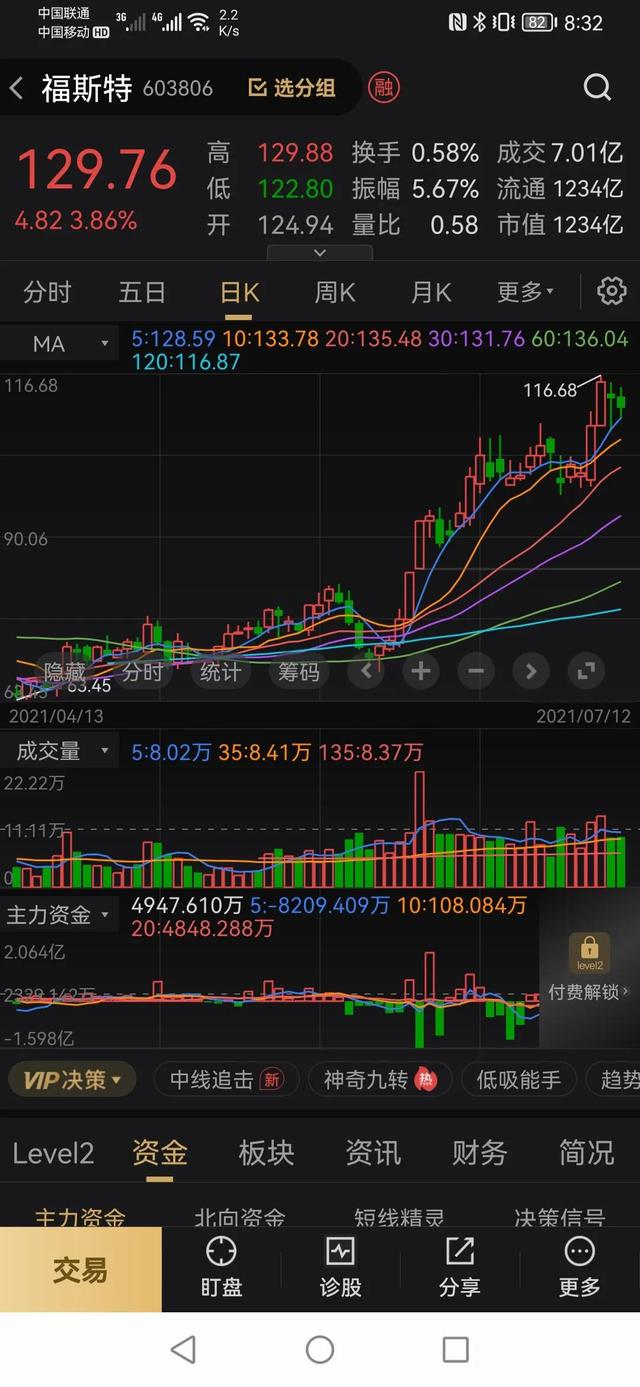Image resolution: width=640 pixels, height=1387 pixels.
Task: Enter fullscreen chart mode
Action: [x=587, y=672]
